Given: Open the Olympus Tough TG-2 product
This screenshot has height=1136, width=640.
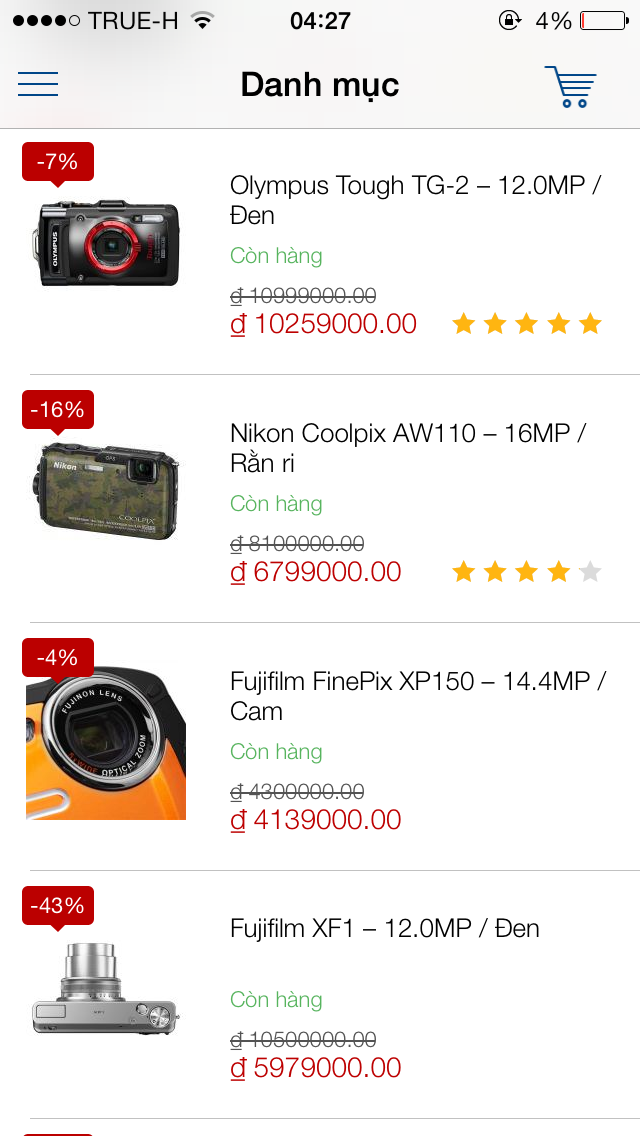Looking at the screenshot, I should coord(415,200).
